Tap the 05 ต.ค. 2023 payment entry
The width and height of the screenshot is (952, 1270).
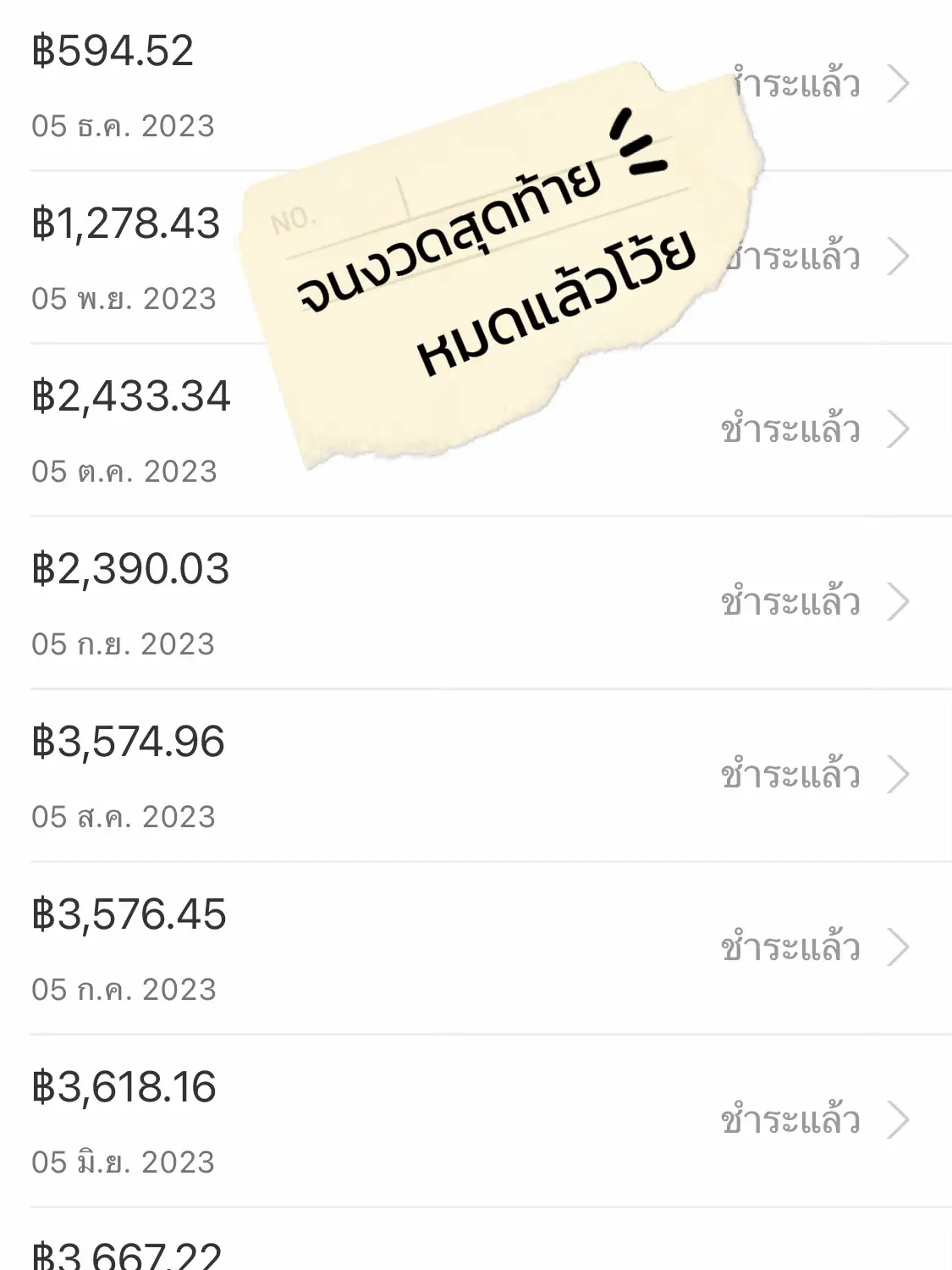tap(125, 472)
